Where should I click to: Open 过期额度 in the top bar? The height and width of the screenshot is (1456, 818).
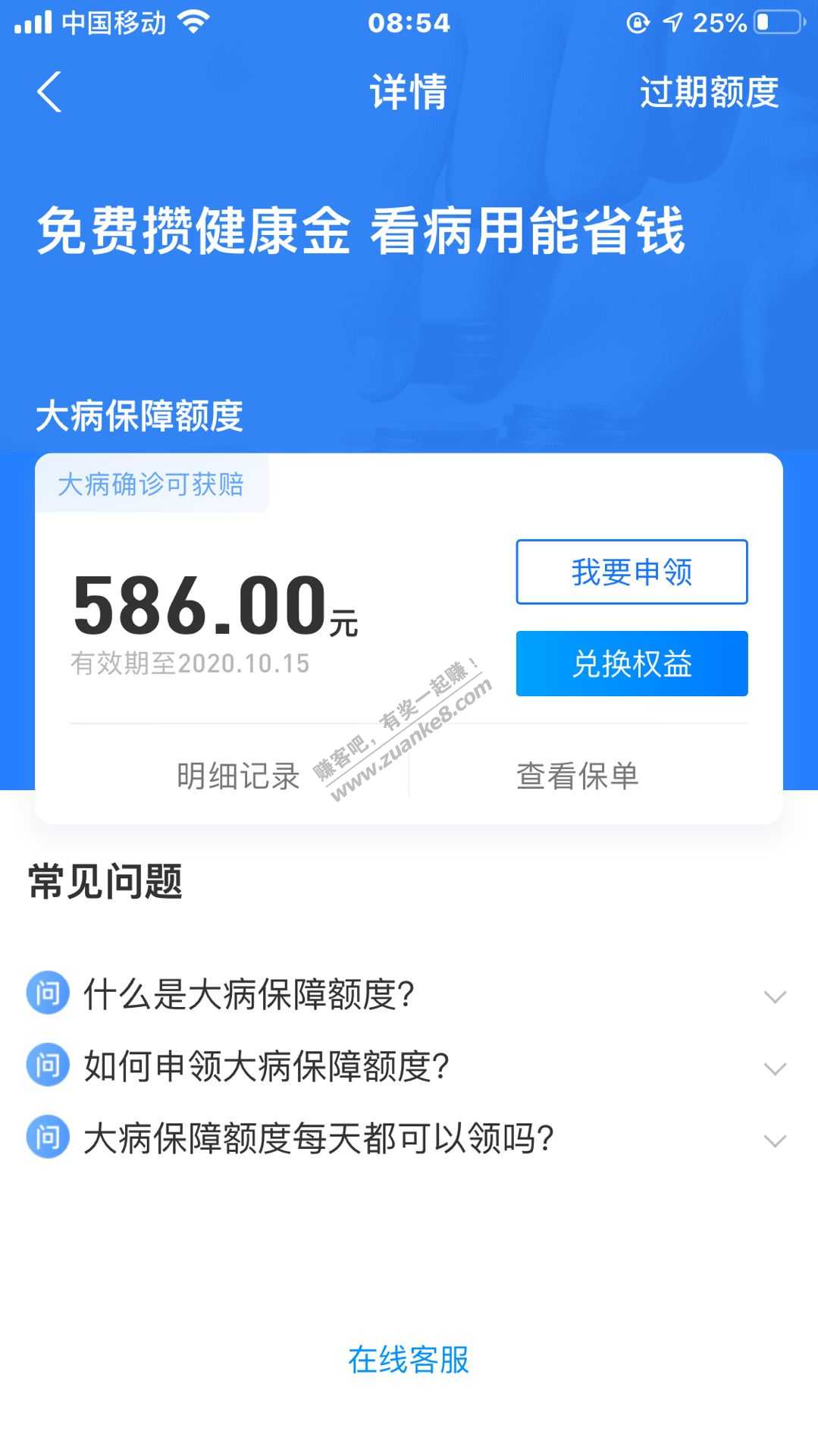709,93
